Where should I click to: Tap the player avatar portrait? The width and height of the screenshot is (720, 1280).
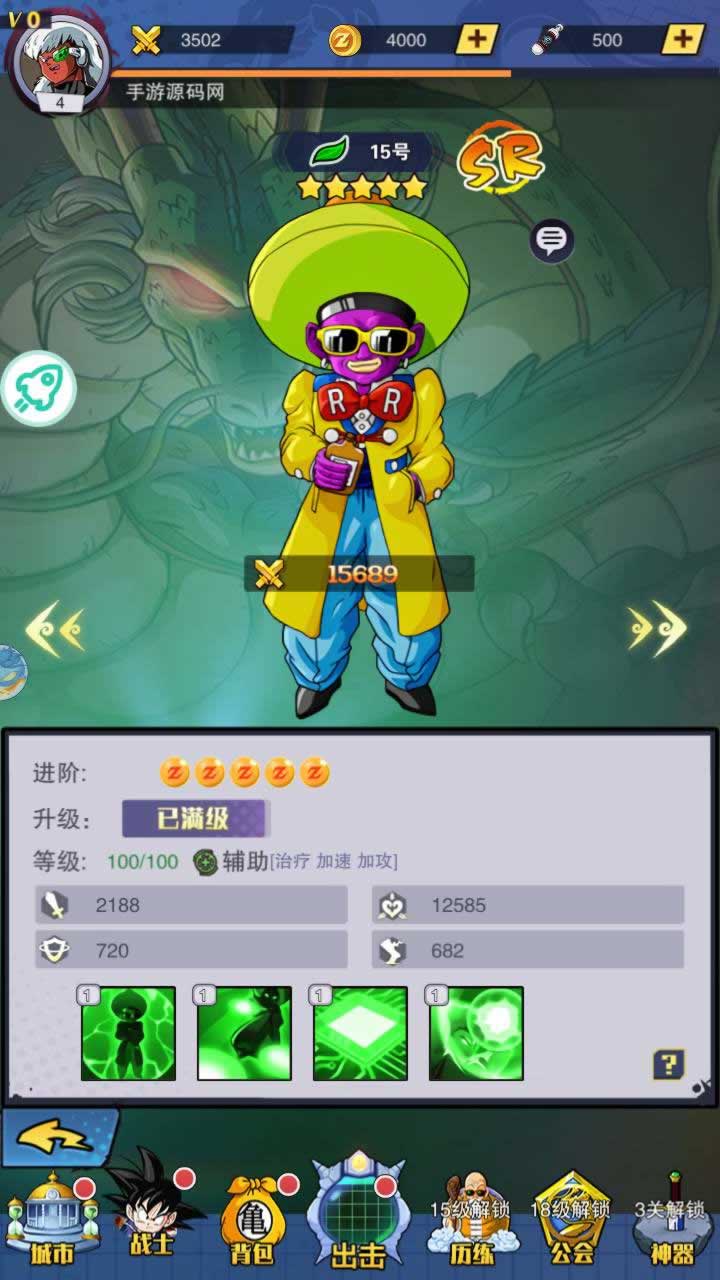[x=58, y=60]
